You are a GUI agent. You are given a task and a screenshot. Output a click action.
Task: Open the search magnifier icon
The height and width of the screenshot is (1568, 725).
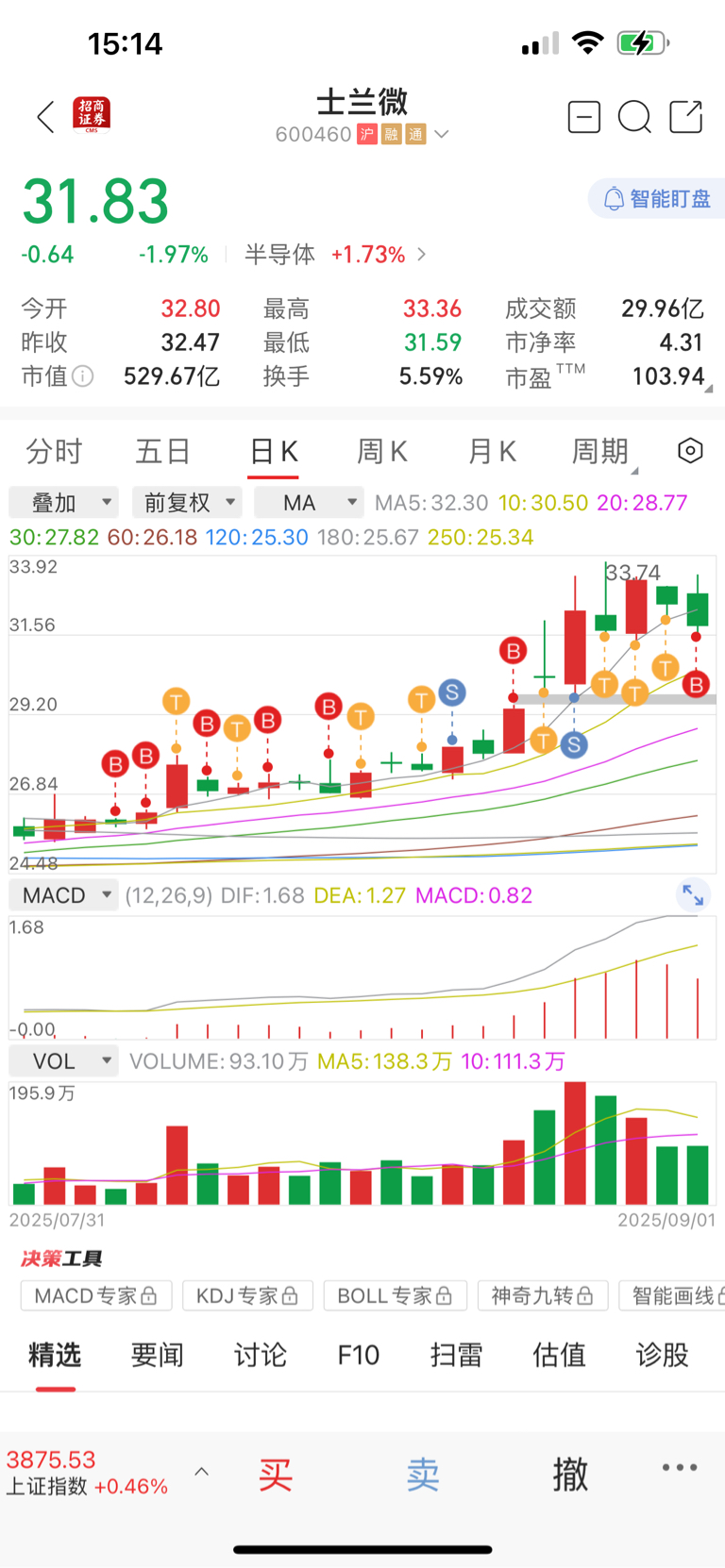[x=633, y=117]
